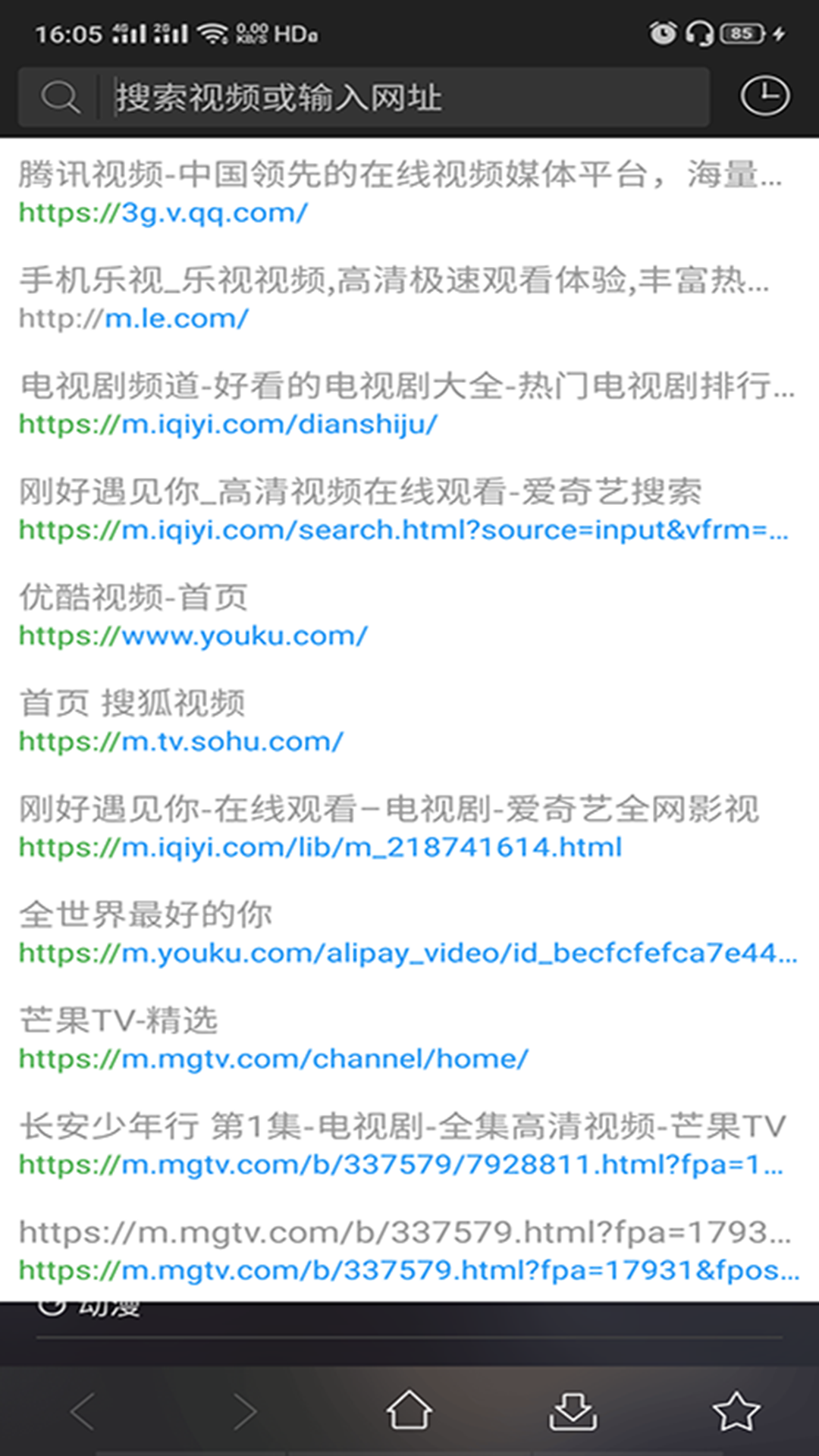Tap the battery indicator in status bar
Screen dimensions: 819x1456
[x=747, y=33]
